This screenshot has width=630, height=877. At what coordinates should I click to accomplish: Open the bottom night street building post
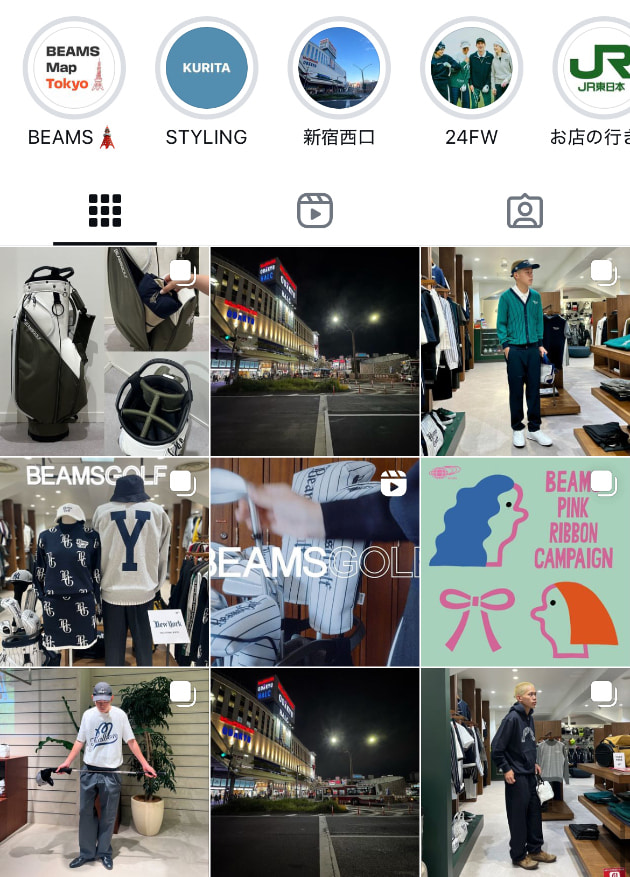314,773
